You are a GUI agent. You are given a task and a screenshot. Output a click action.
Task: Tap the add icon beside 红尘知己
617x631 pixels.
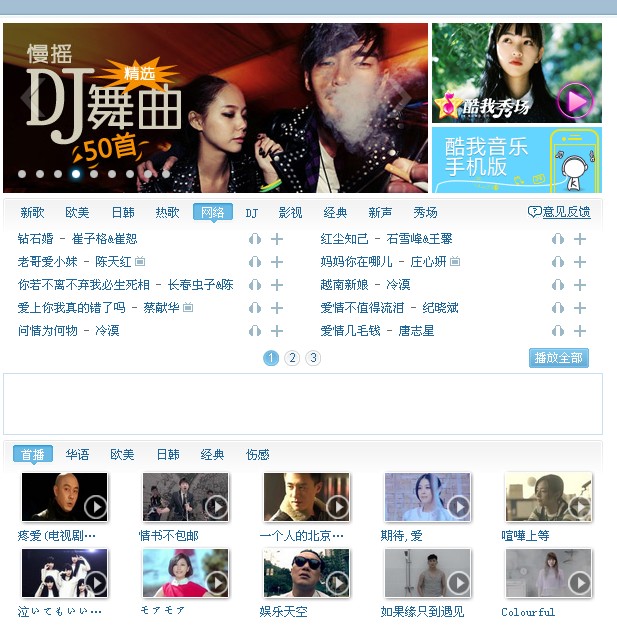pos(580,239)
